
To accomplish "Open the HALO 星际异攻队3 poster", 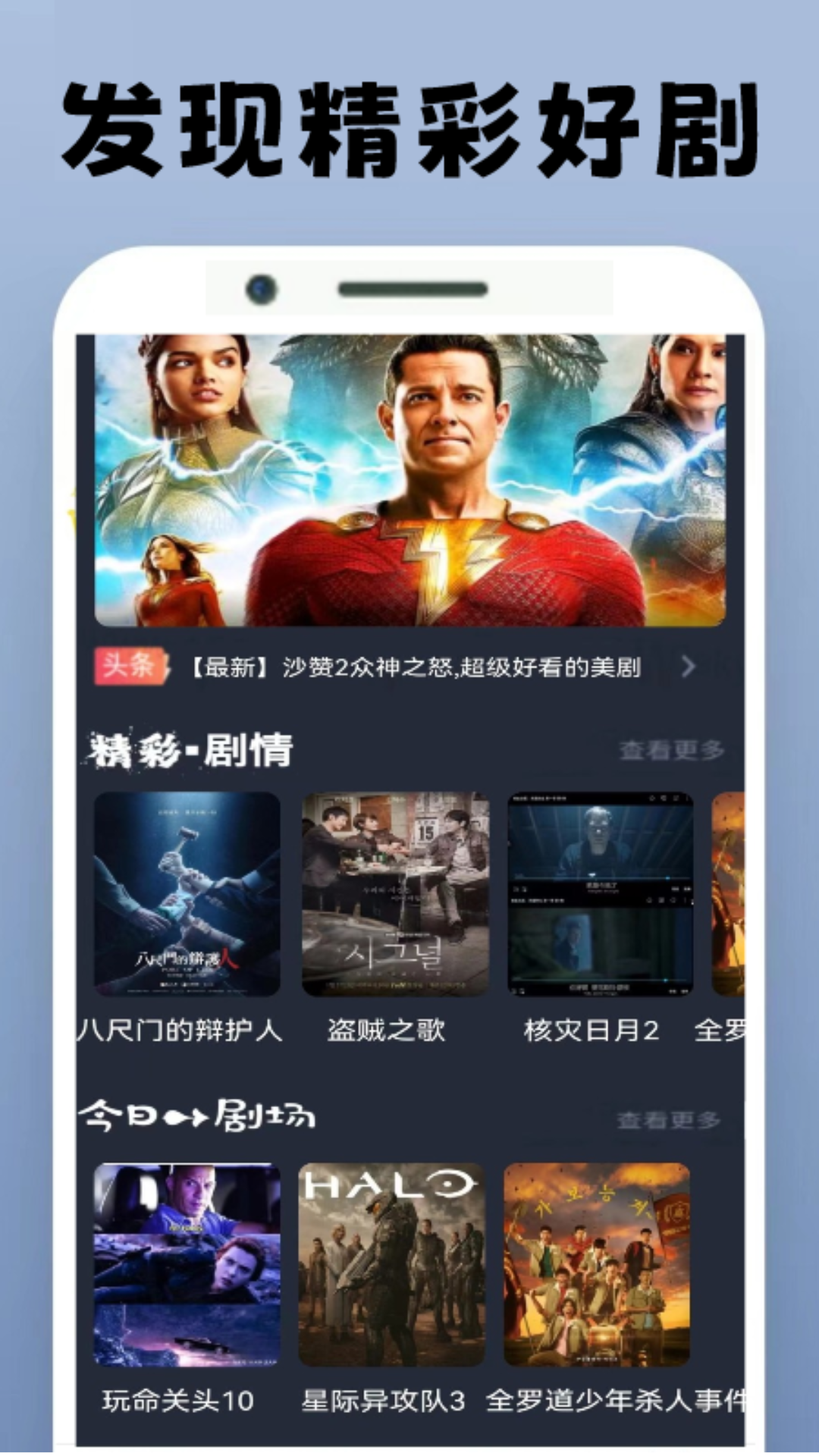I will (x=394, y=1263).
